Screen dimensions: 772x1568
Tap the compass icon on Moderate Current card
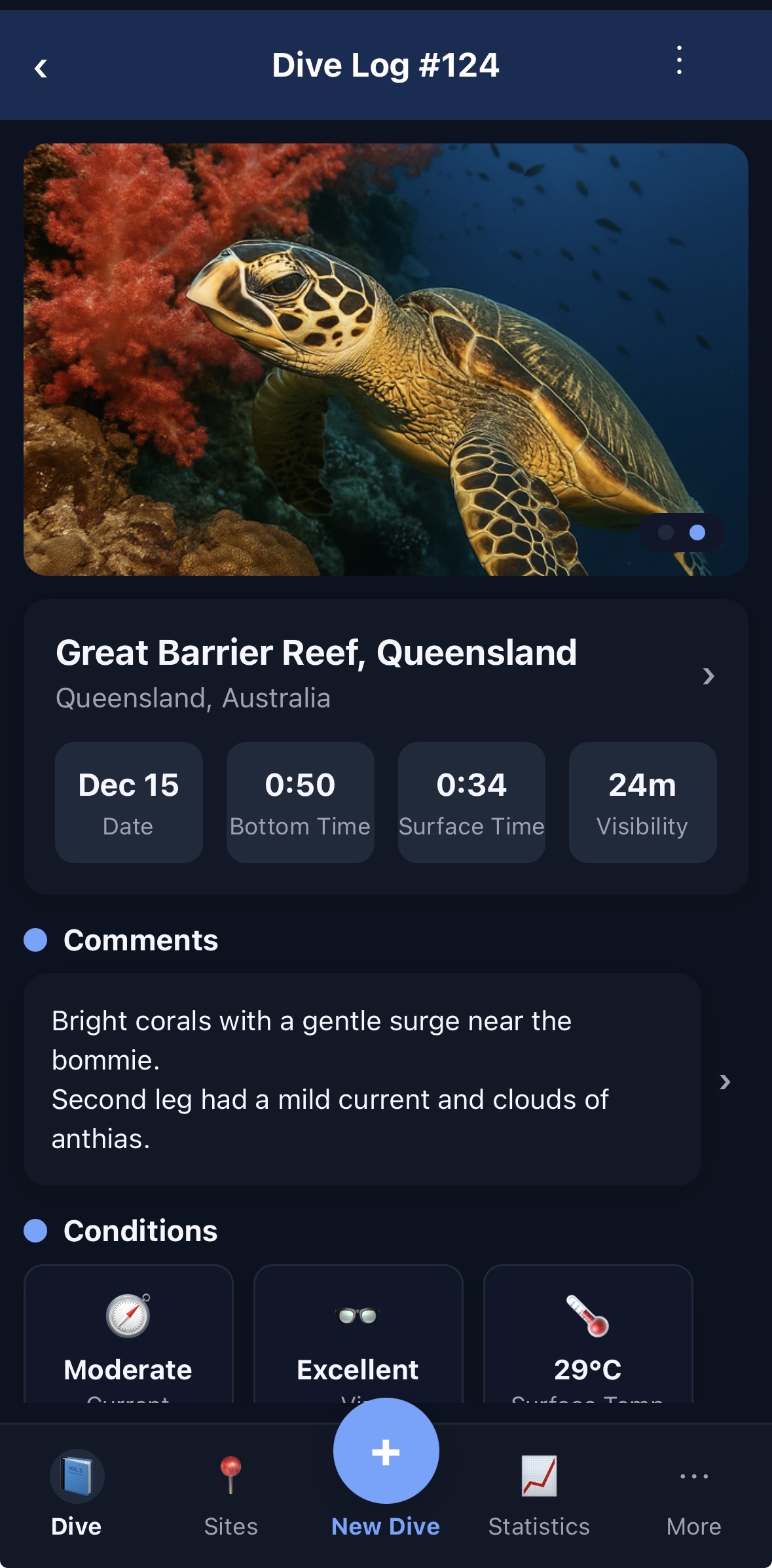pyautogui.click(x=128, y=1316)
